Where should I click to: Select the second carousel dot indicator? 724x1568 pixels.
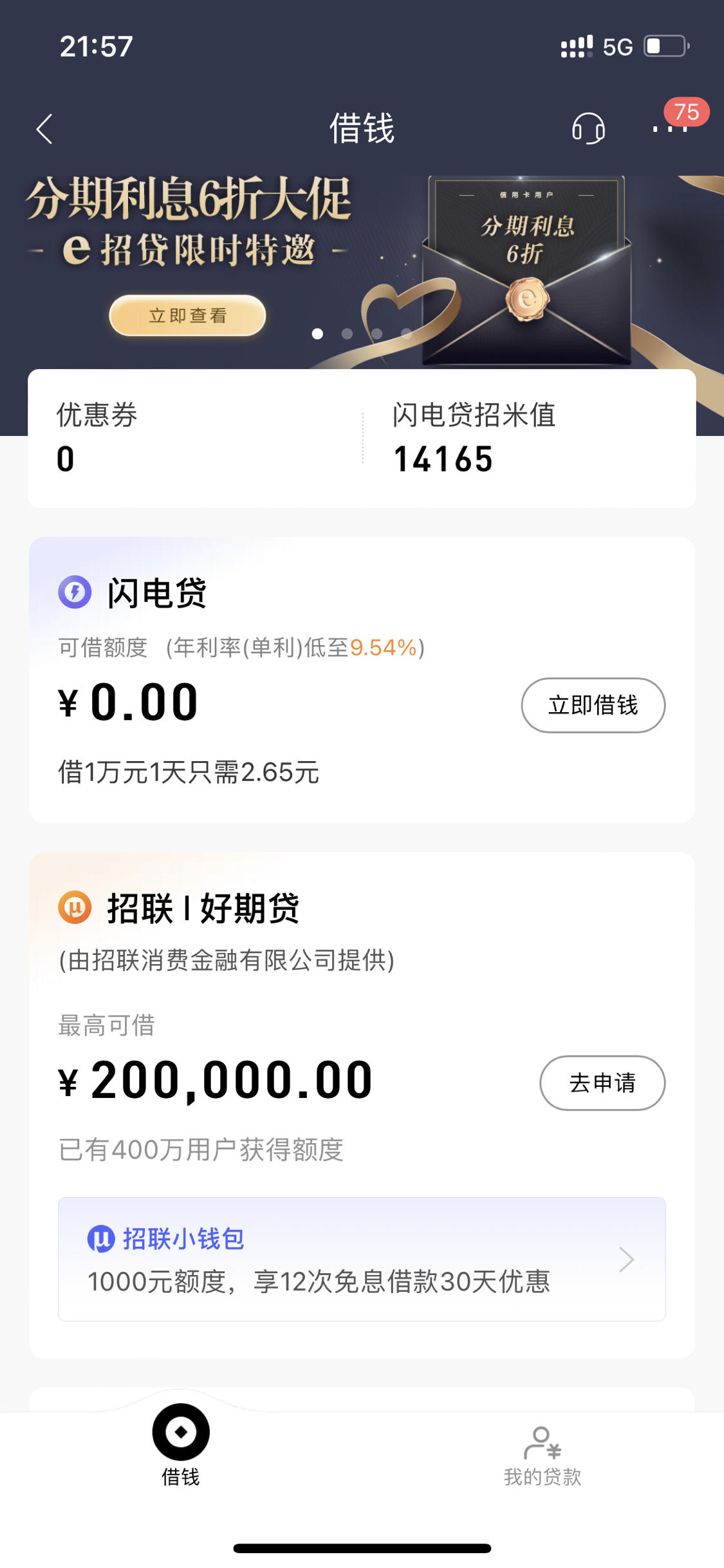point(348,332)
